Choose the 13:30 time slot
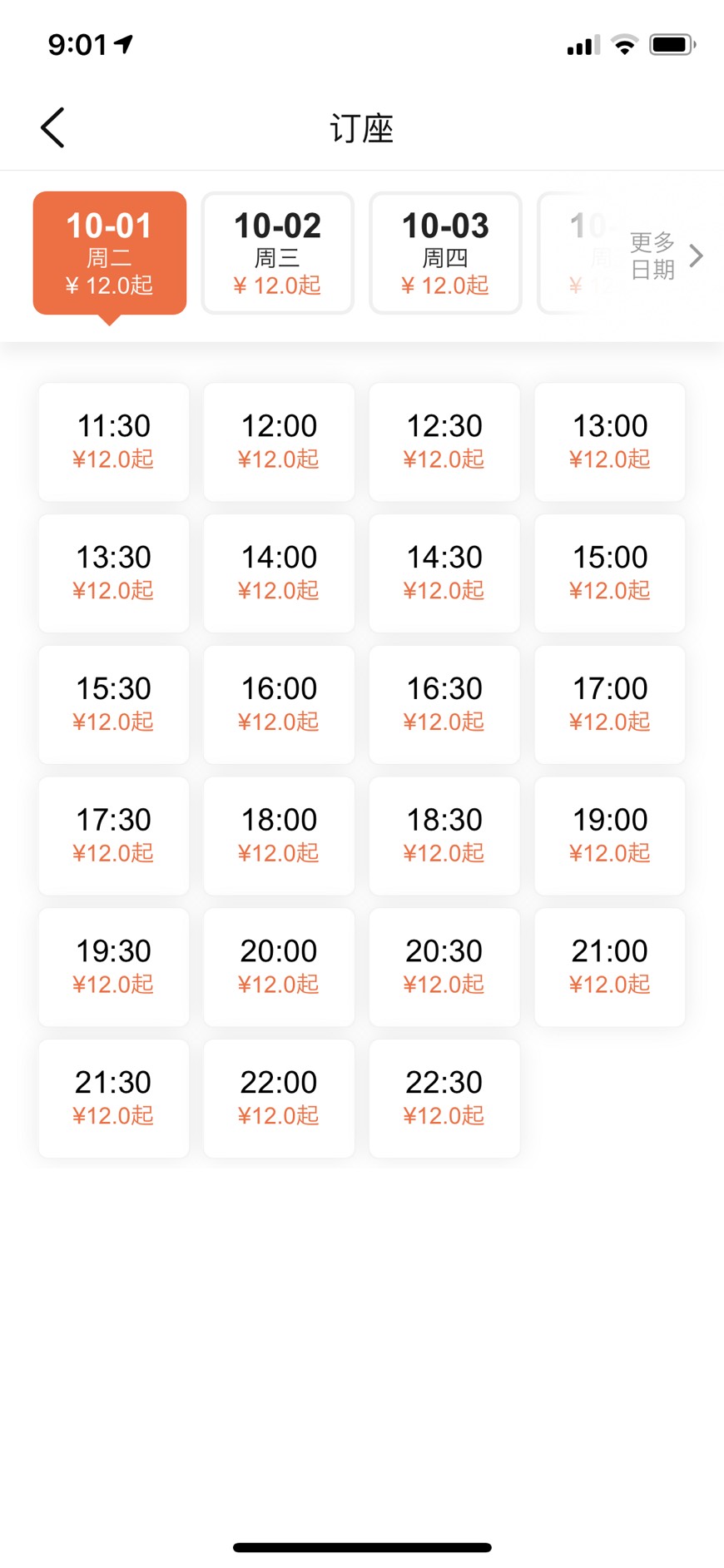The image size is (724, 1568). (114, 573)
